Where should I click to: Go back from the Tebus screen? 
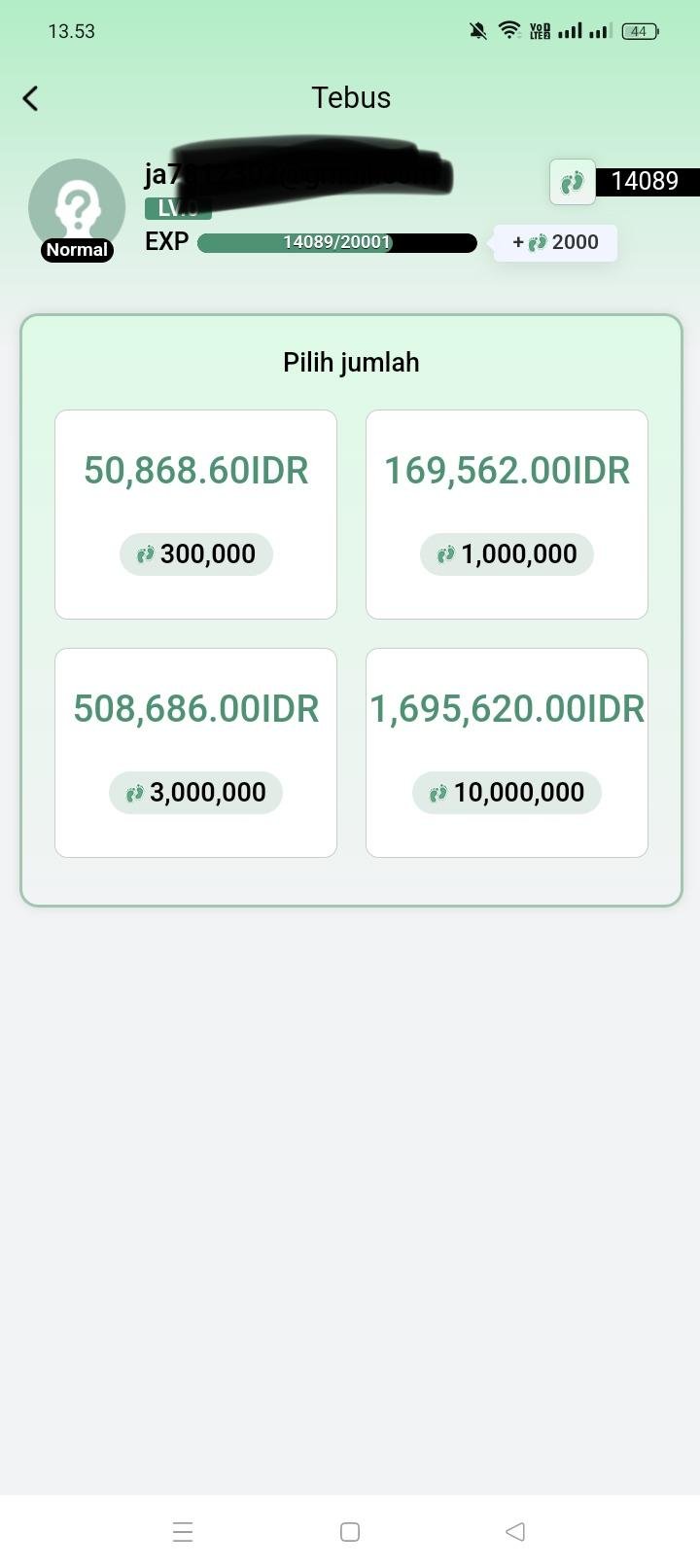pyautogui.click(x=31, y=98)
